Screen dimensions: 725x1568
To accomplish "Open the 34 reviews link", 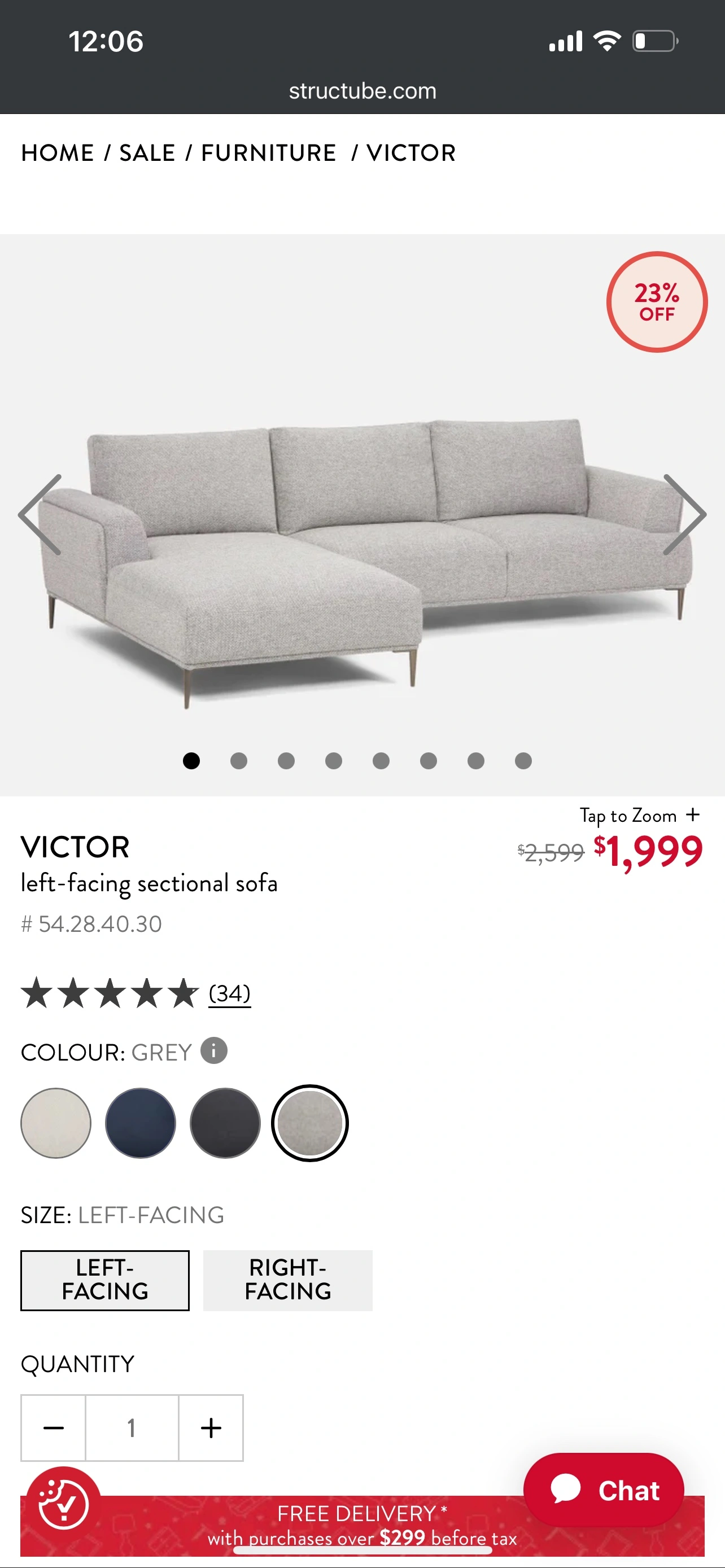I will (229, 993).
